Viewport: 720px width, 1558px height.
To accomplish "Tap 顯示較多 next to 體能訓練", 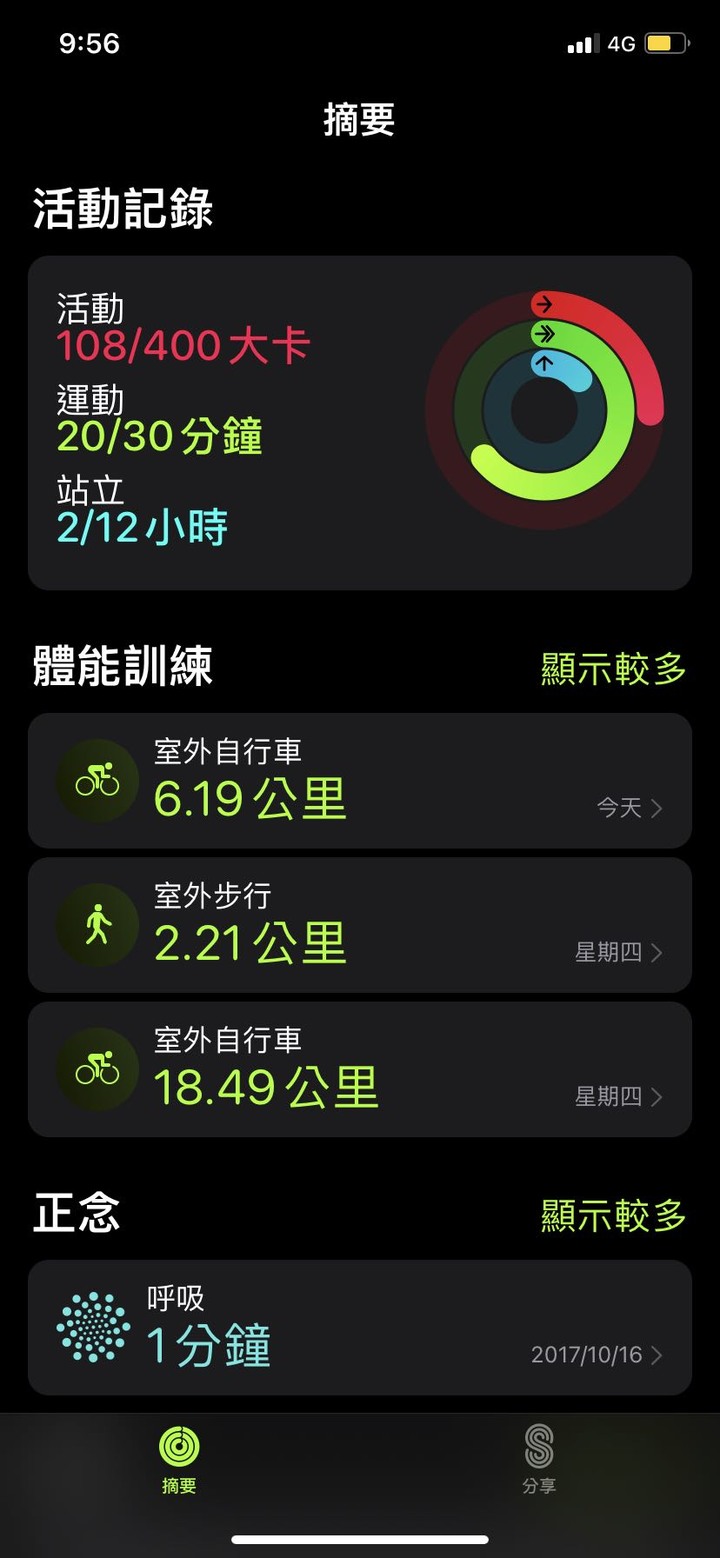I will point(613,669).
